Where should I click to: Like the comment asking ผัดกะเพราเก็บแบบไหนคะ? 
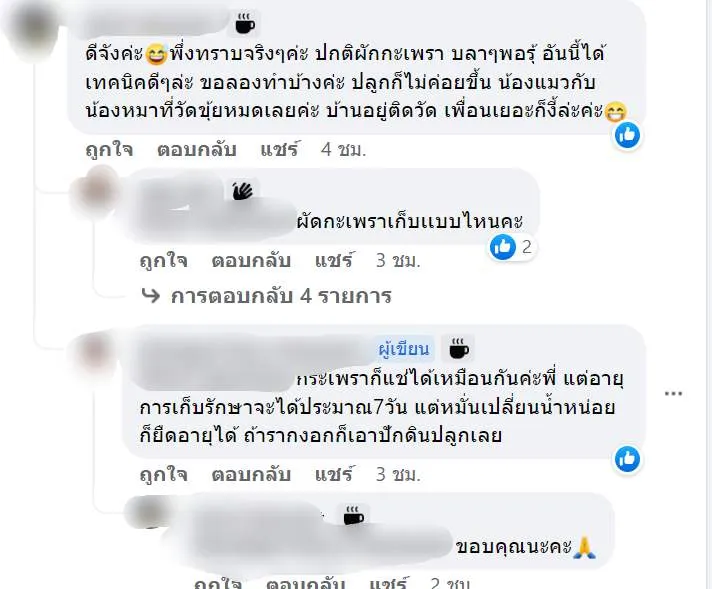click(163, 260)
